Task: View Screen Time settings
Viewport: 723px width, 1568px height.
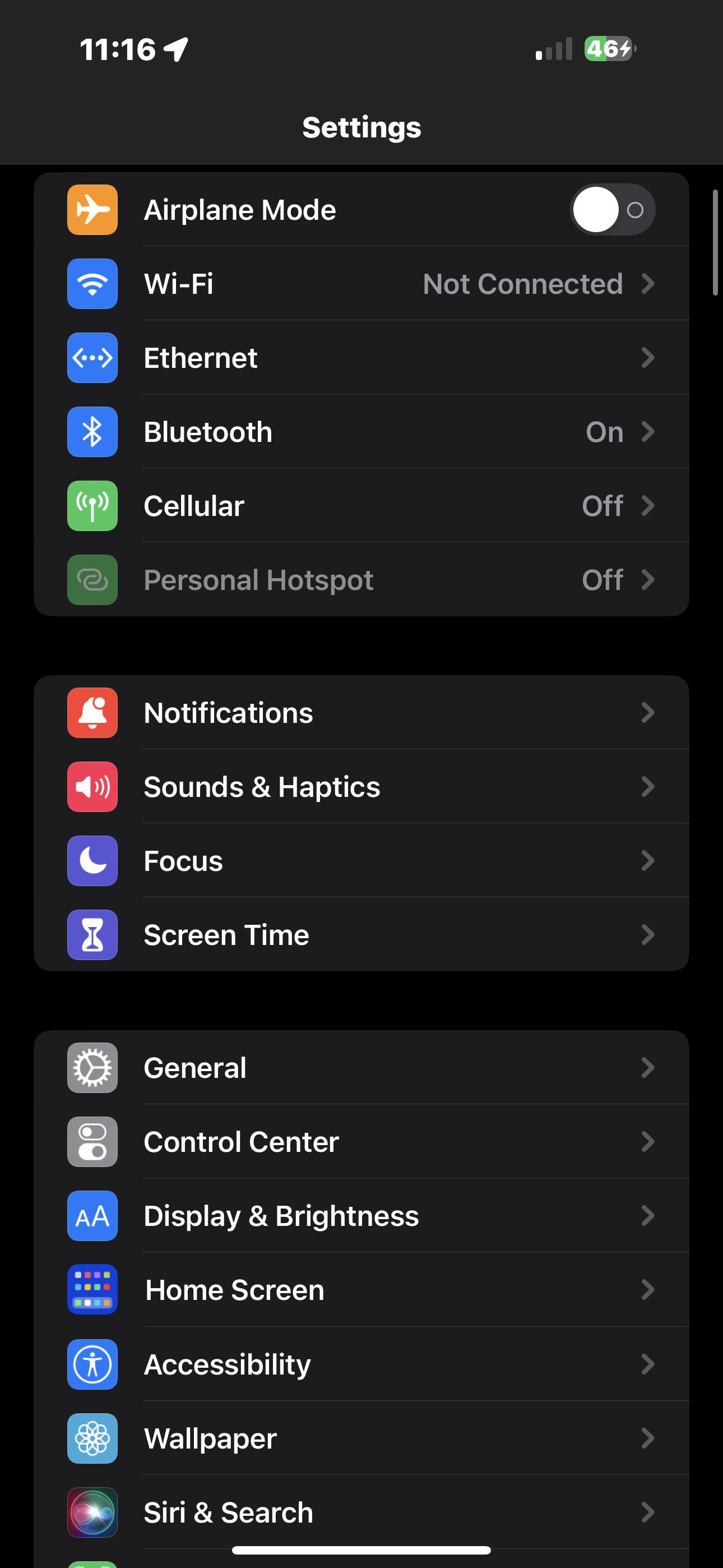Action: tap(361, 935)
